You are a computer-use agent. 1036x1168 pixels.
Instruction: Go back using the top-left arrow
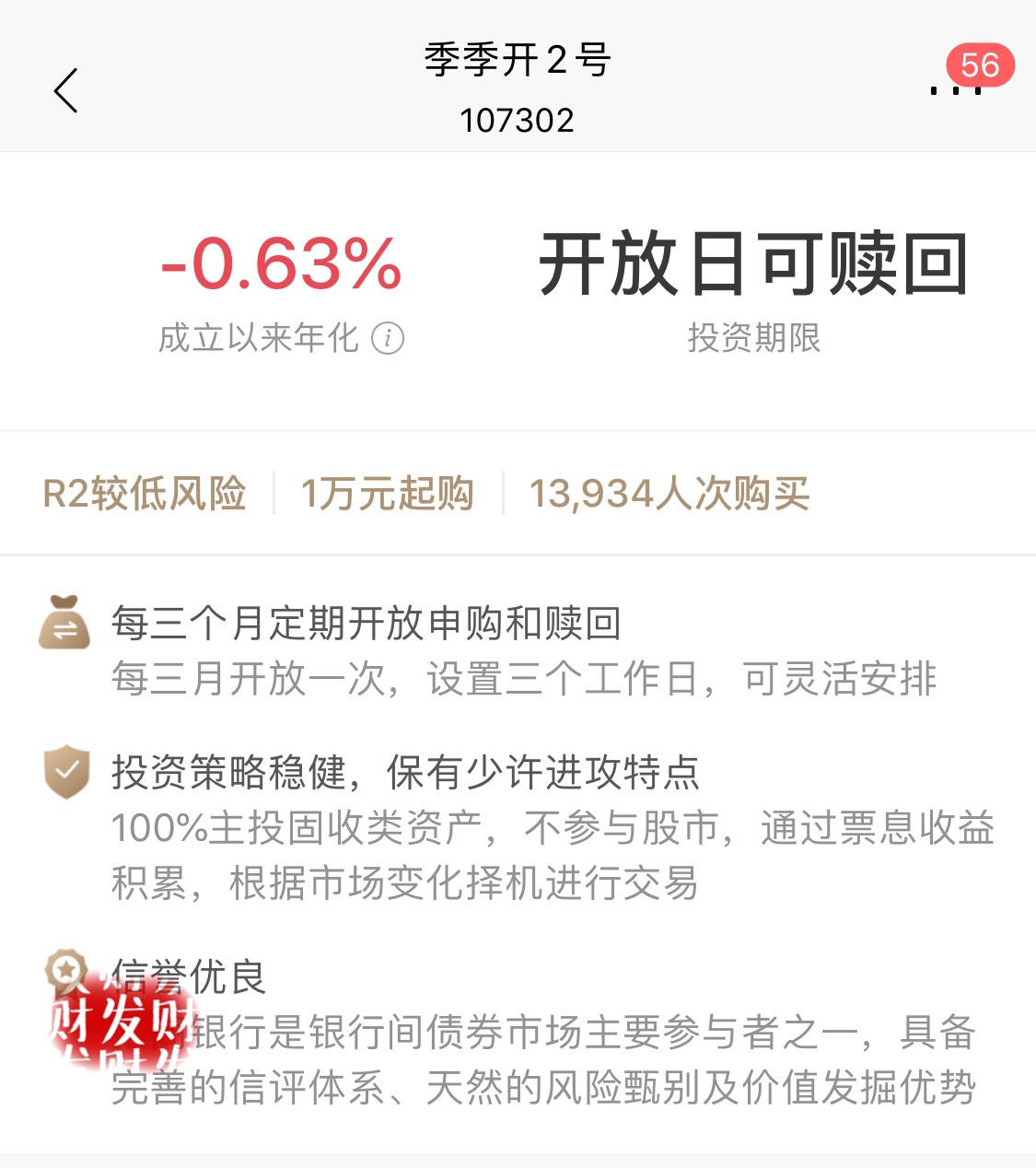tap(65, 90)
